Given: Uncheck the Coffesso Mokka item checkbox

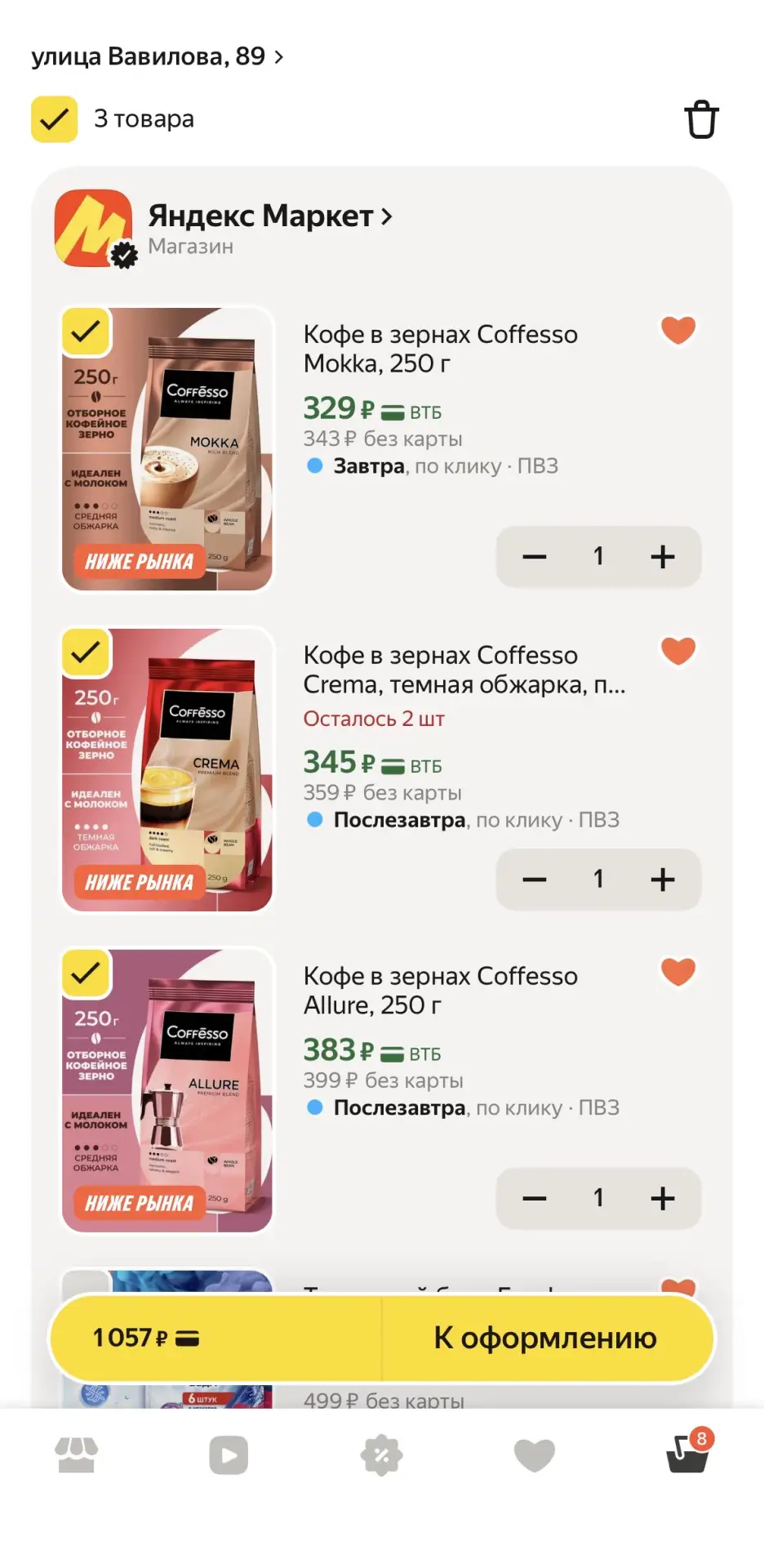Looking at the screenshot, I should tap(86, 332).
